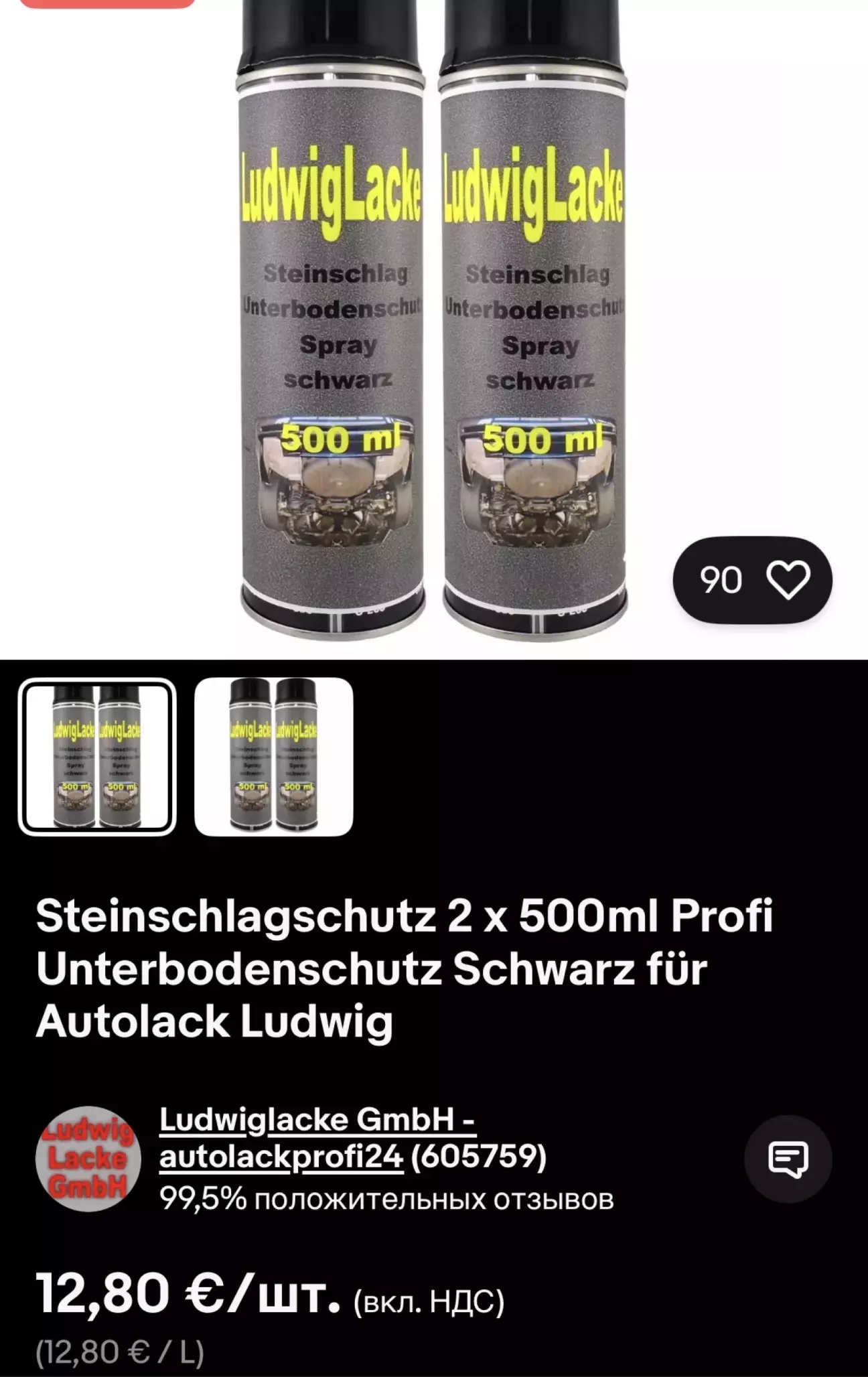This screenshot has width=868, height=1377.
Task: Open the Ludwiglacke GmbH seller profile link
Action: click(317, 1137)
